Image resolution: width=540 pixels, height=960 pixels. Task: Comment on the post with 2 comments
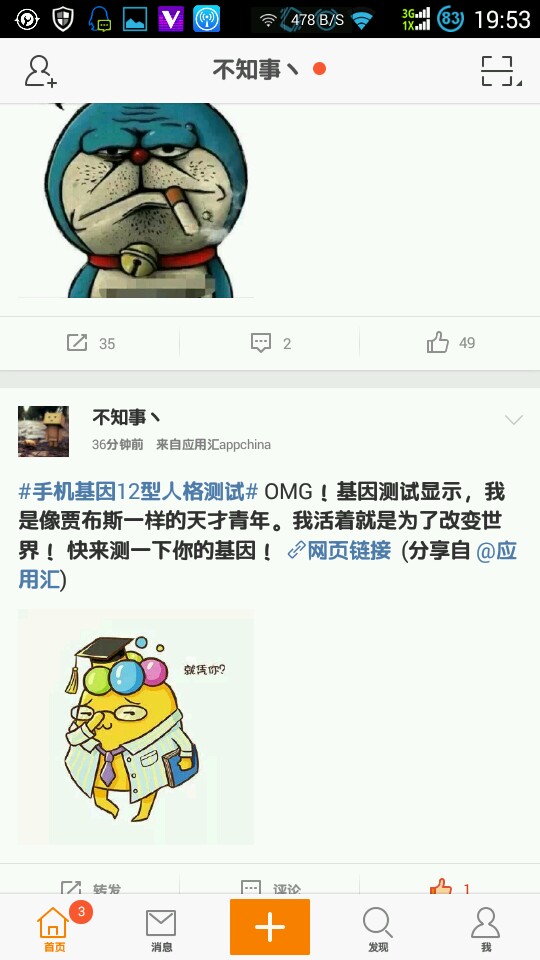(x=270, y=343)
